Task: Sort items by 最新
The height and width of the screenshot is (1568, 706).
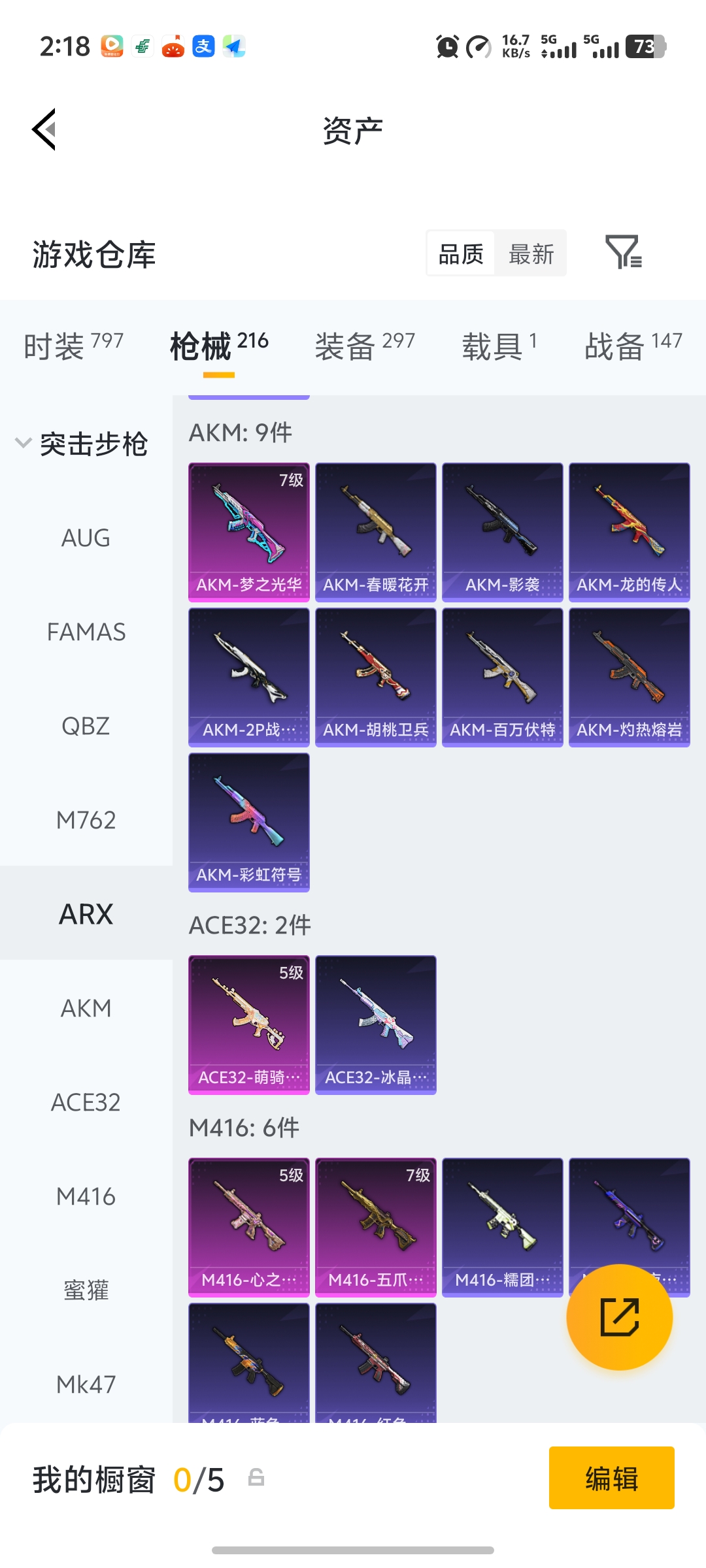Action: click(x=531, y=253)
